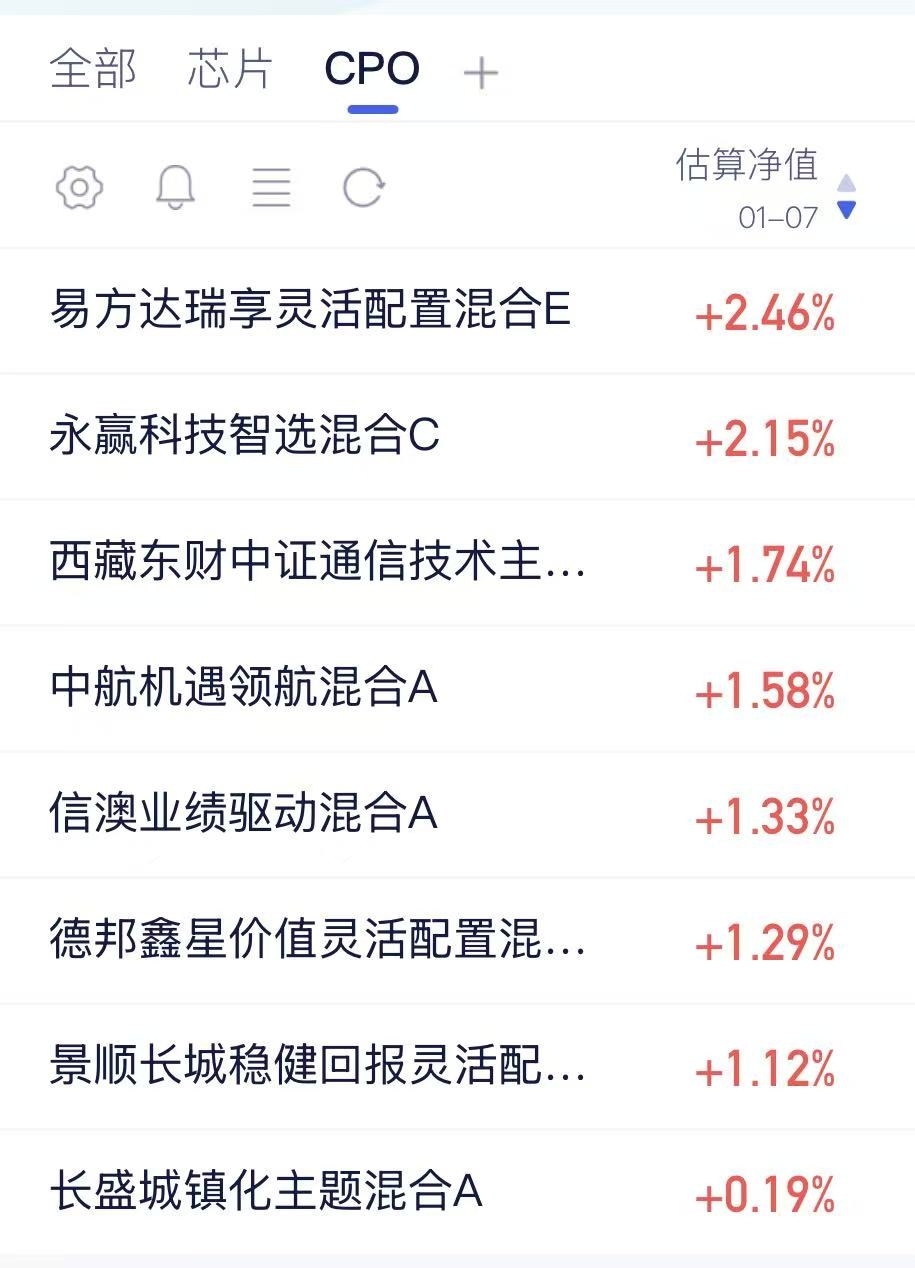Open 信澳业绩驱动混合A fund

pyautogui.click(x=457, y=816)
